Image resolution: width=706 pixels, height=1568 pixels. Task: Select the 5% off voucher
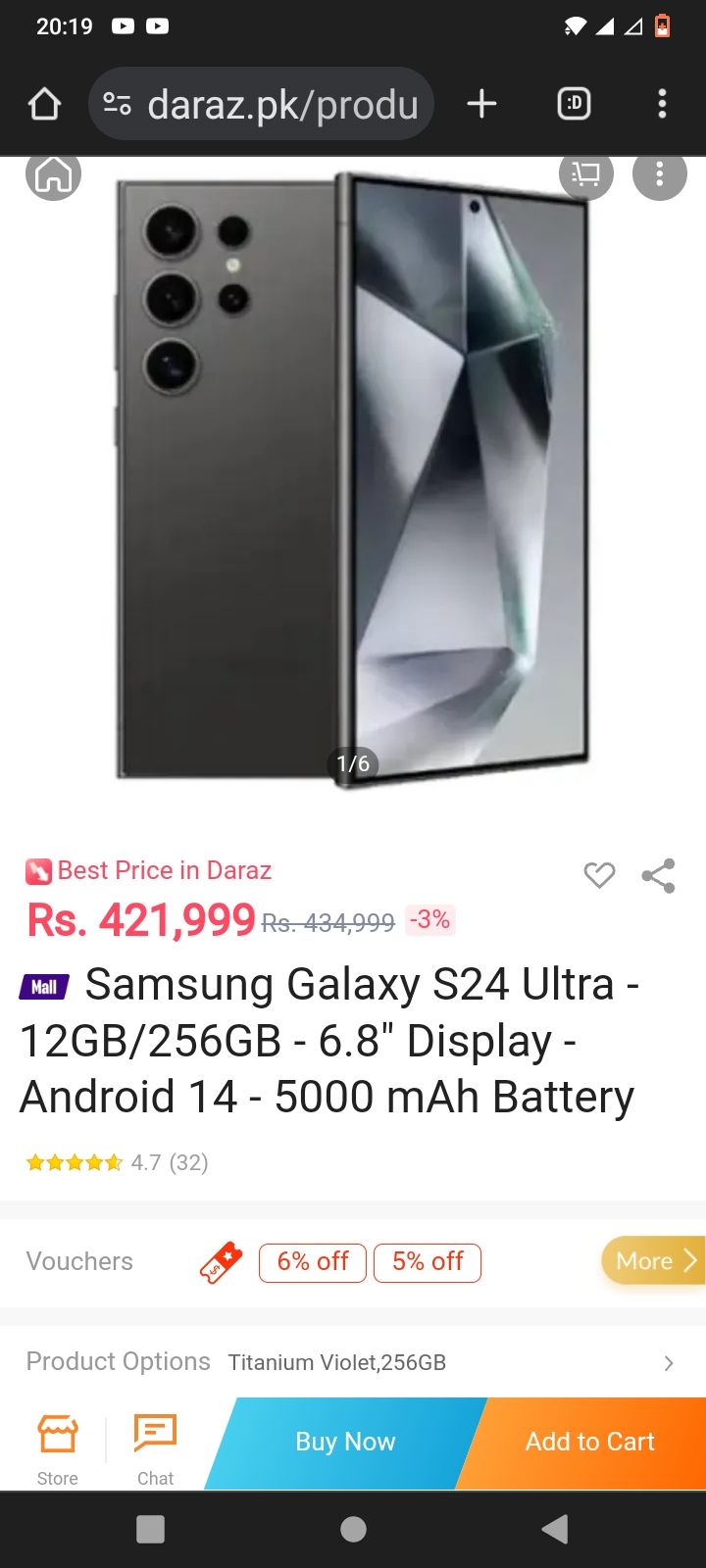[x=428, y=1261]
